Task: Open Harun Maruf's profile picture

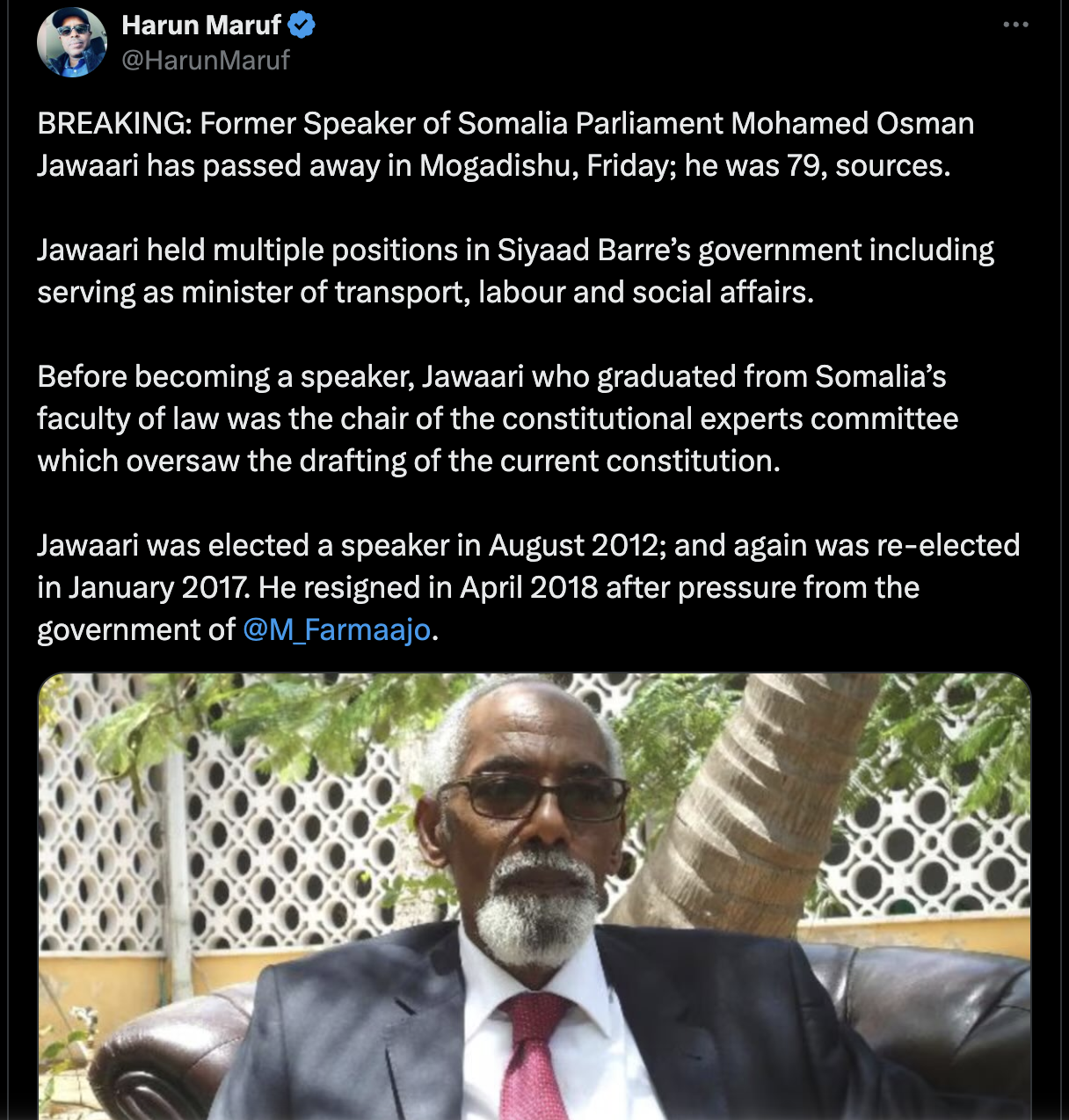Action: (x=70, y=41)
